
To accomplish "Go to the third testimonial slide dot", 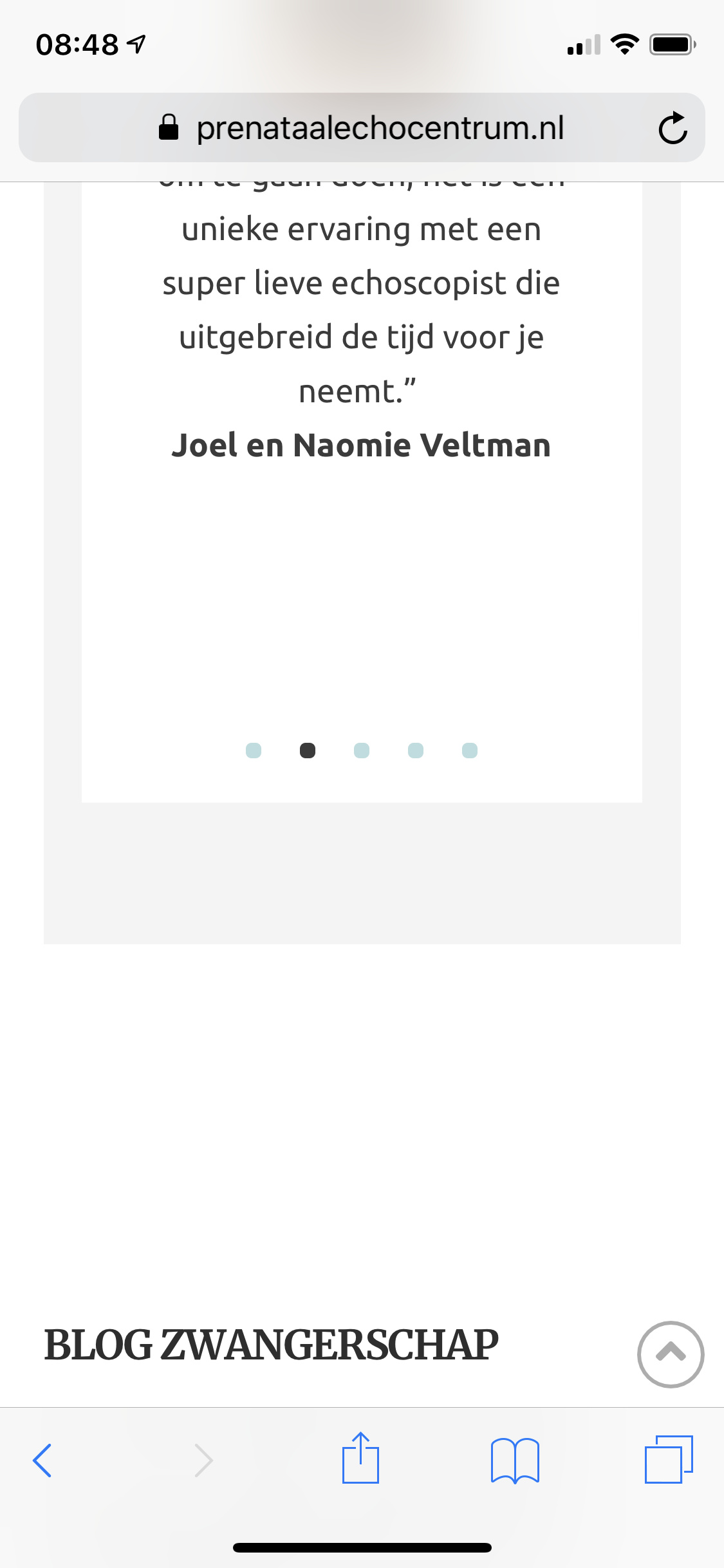I will pyautogui.click(x=362, y=751).
